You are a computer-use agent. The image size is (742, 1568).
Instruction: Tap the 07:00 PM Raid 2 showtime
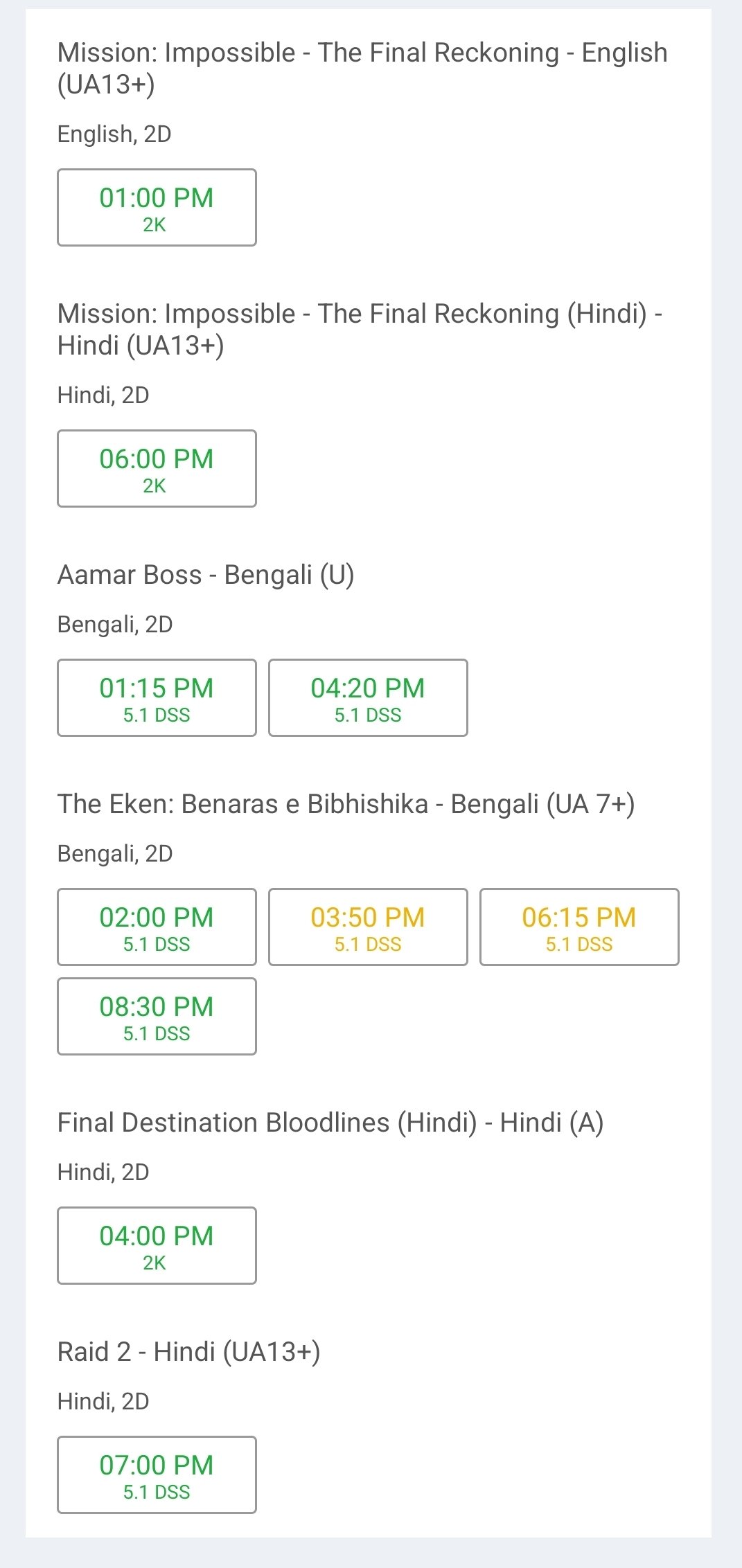(157, 1475)
